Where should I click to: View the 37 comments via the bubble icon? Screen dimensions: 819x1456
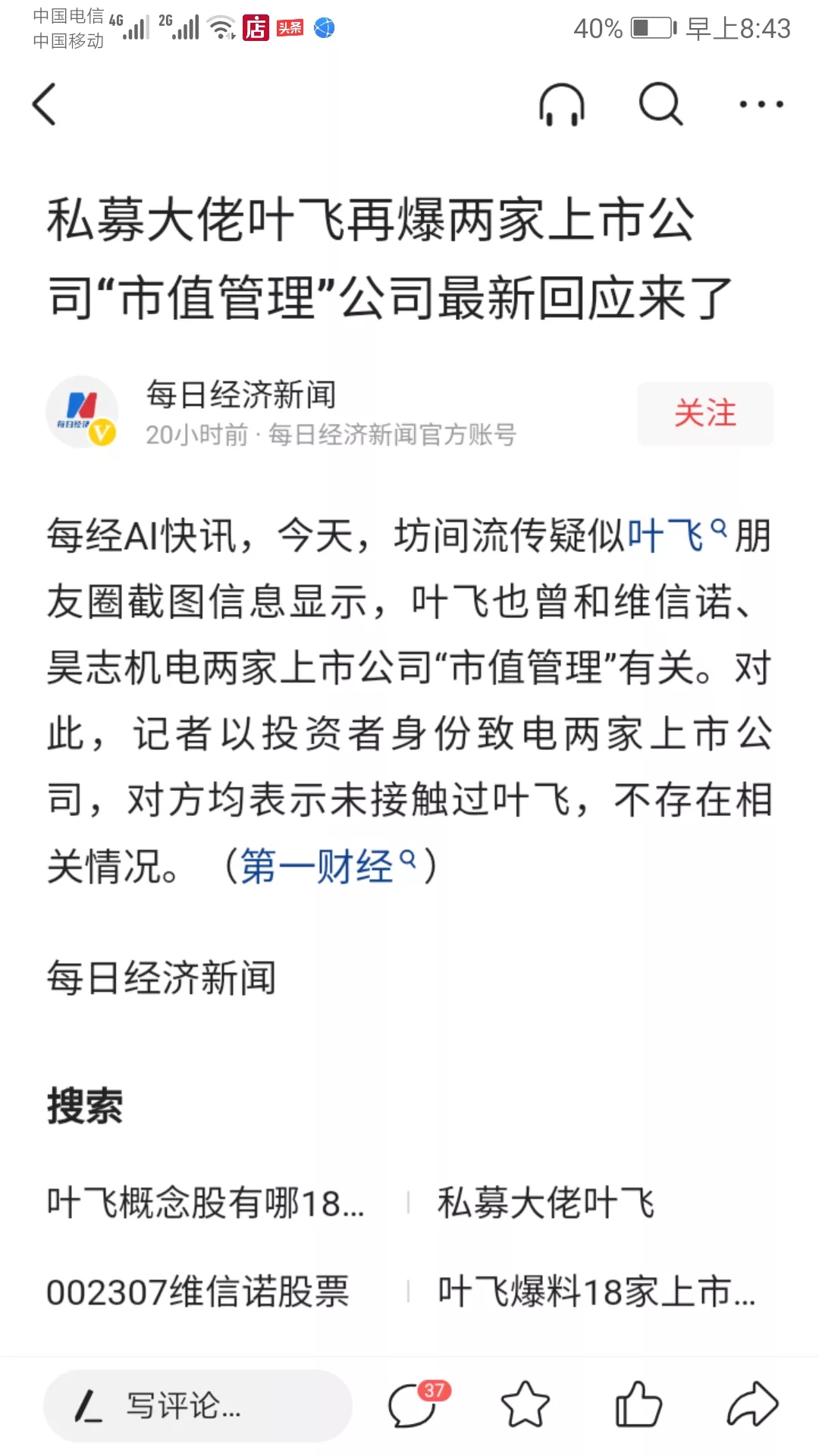tap(415, 1404)
